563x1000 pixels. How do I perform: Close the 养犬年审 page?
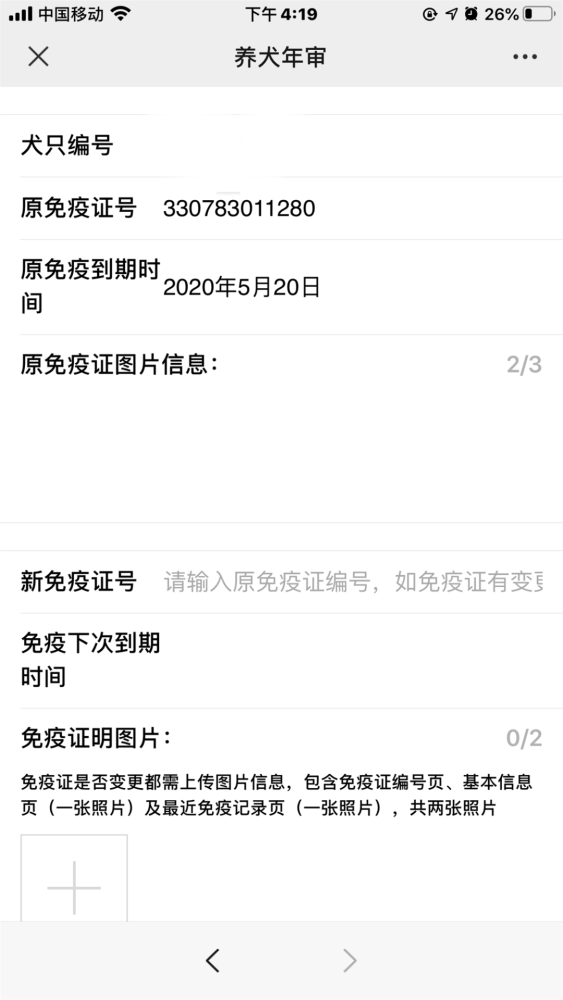tap(38, 57)
